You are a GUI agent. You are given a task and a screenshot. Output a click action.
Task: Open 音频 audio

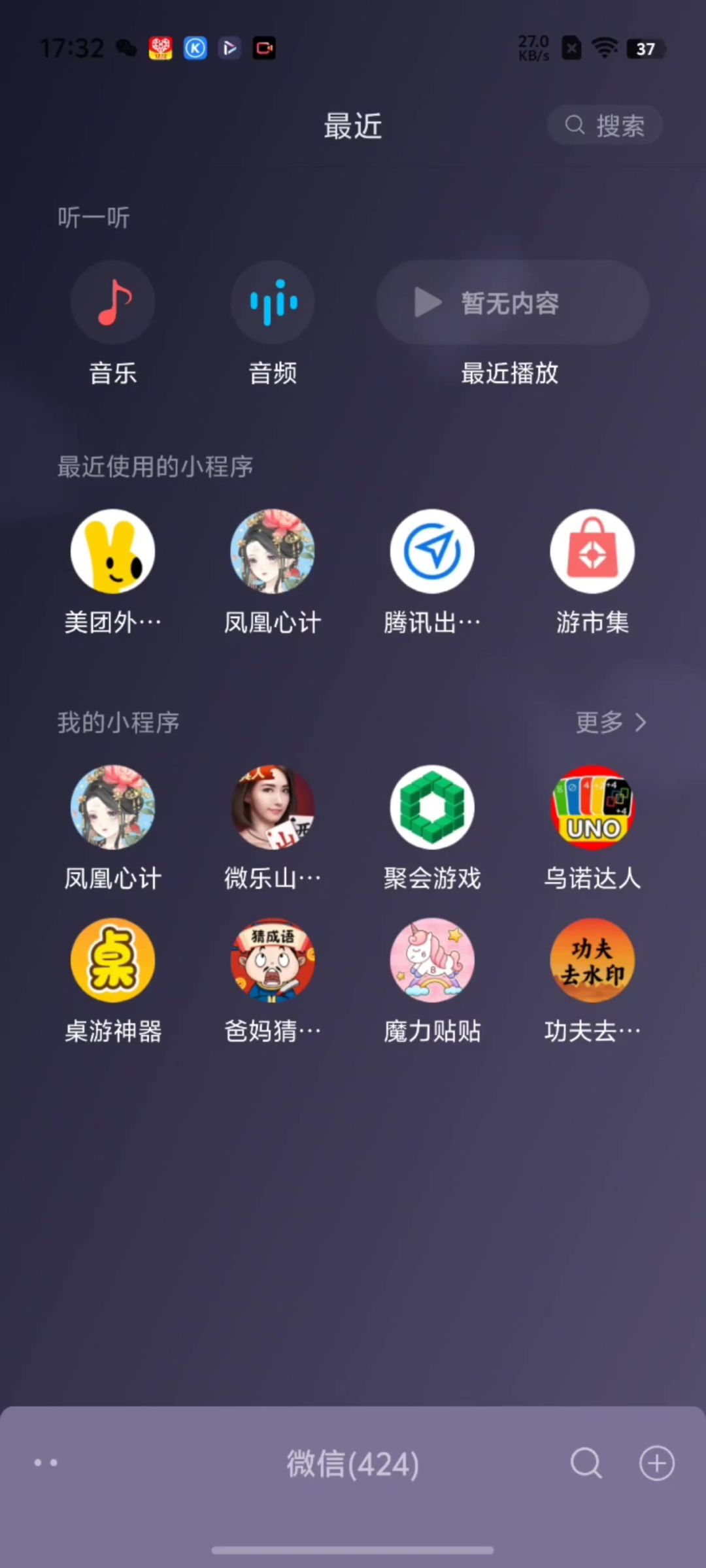(273, 302)
